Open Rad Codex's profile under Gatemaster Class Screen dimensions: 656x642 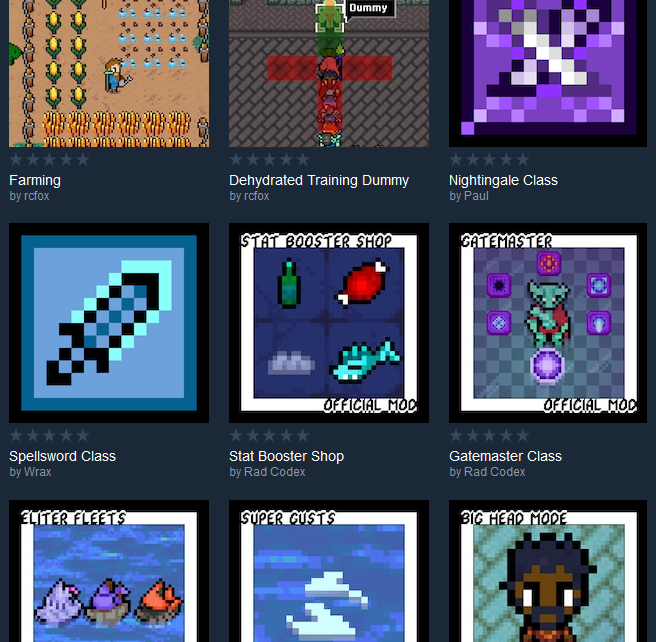[x=494, y=472]
